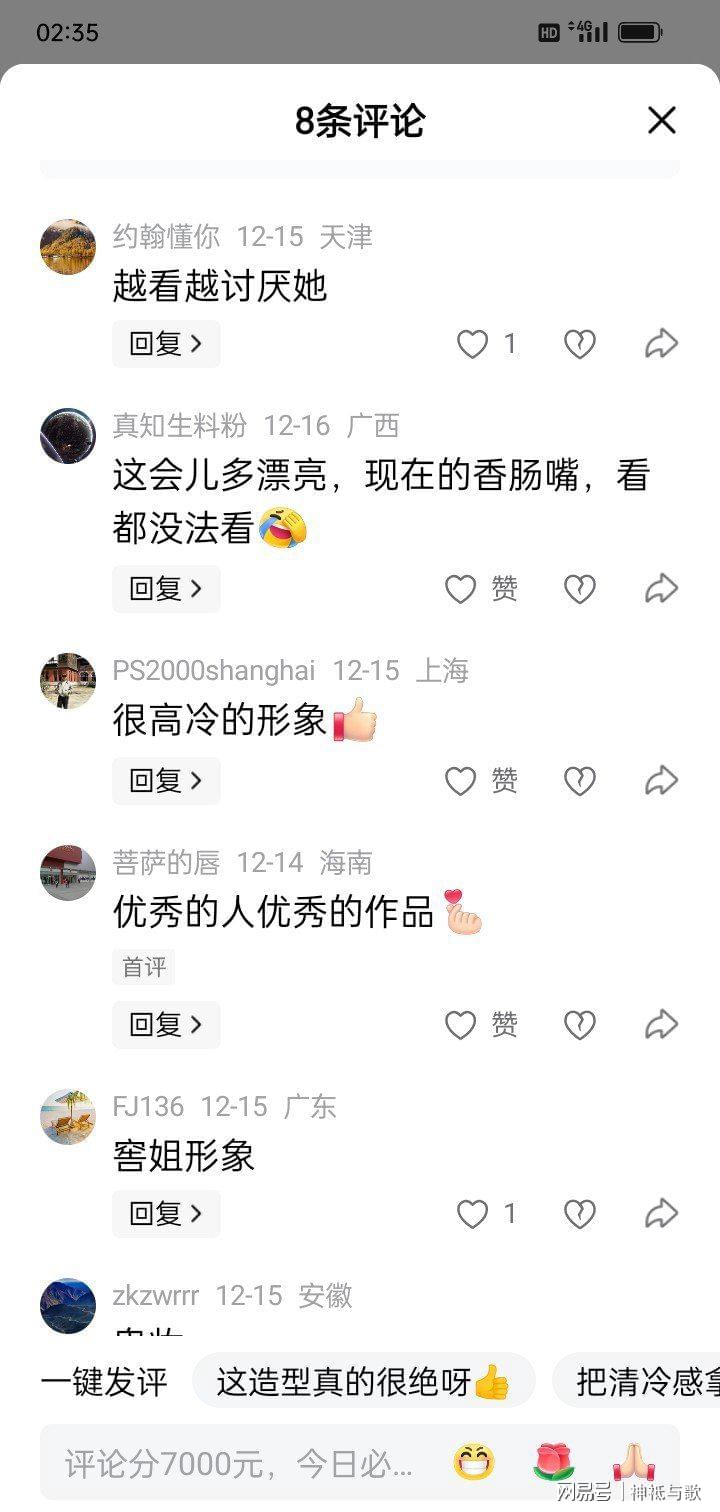Like 真知生料粉's comment
This screenshot has height=1512, width=720.
461,589
